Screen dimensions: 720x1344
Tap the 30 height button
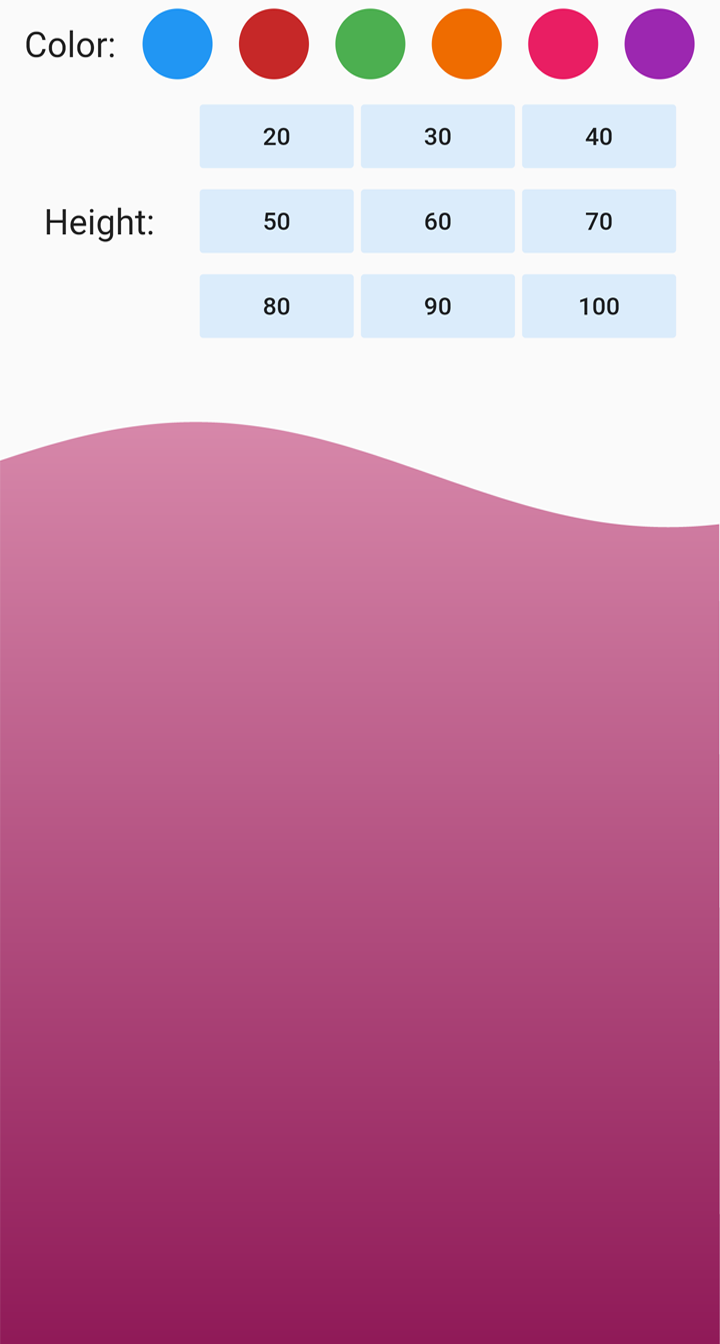tap(438, 136)
